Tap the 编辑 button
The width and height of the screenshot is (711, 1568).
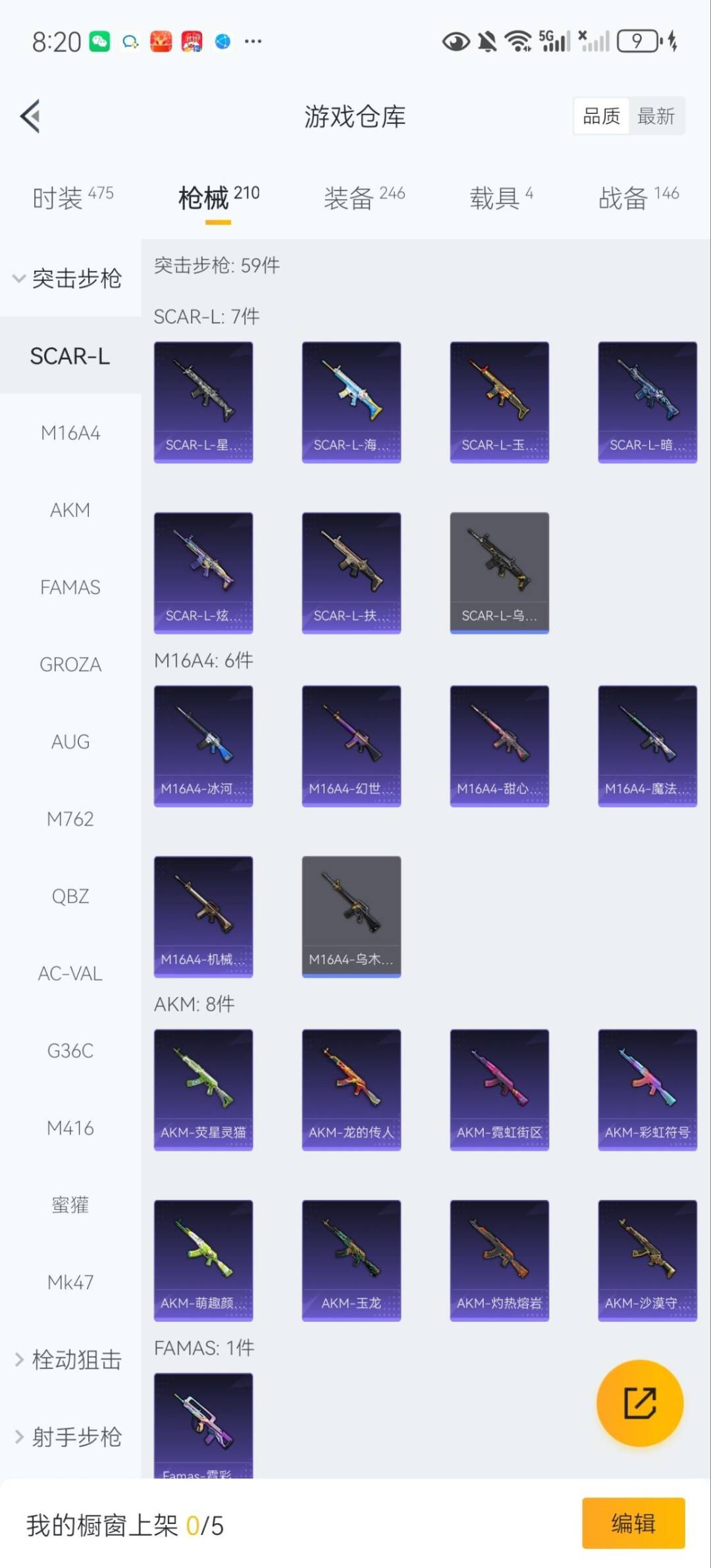coord(633,1523)
